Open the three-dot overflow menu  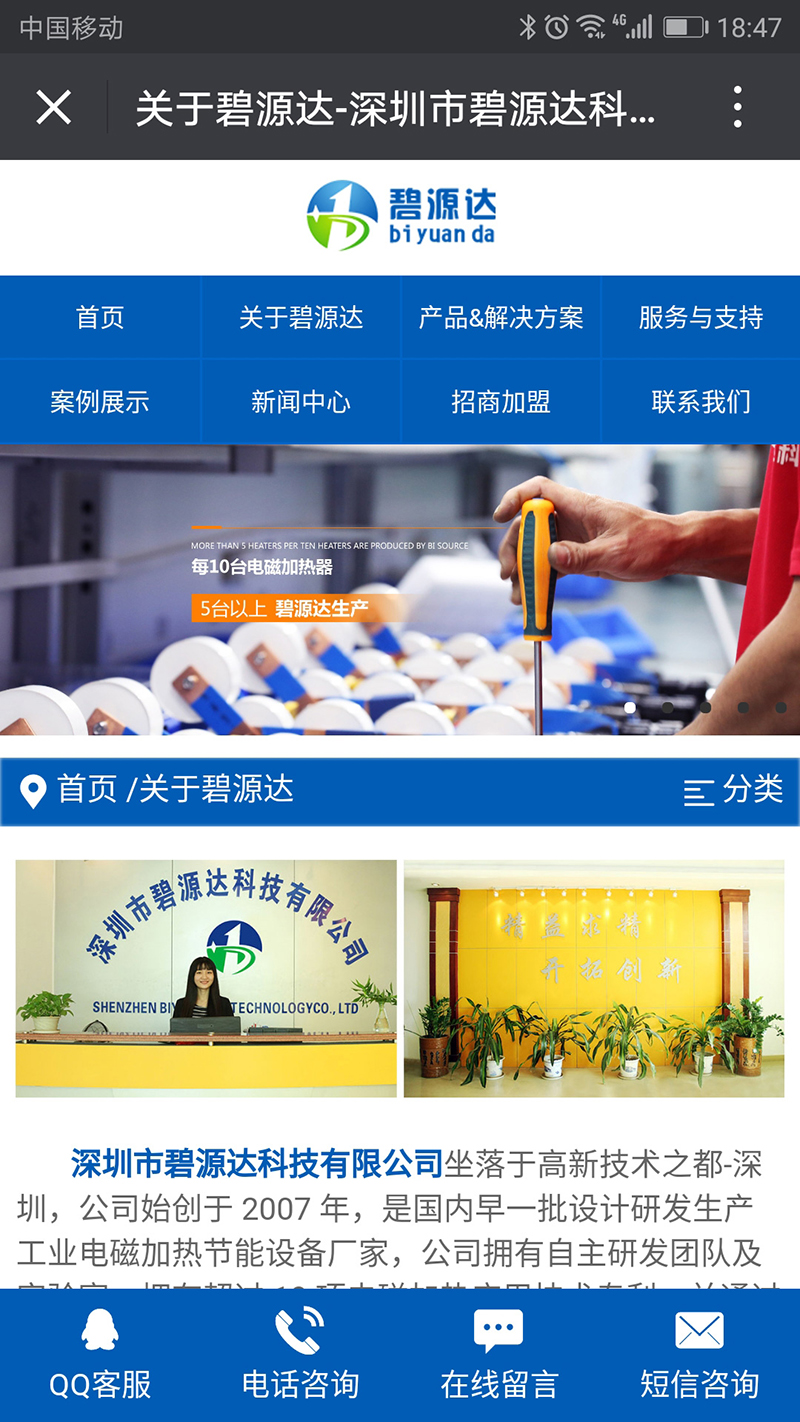click(737, 107)
